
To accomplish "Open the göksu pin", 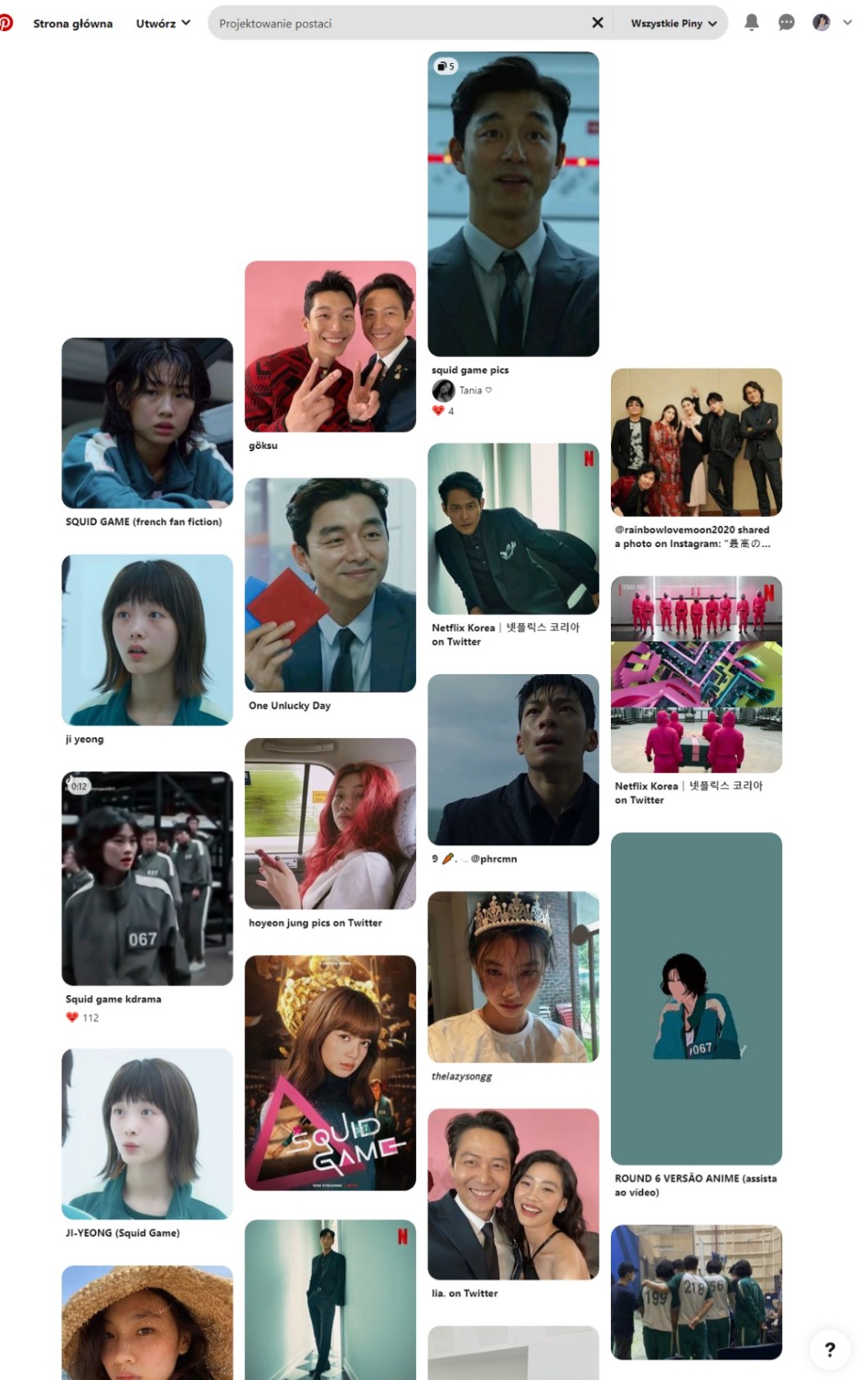I will pos(330,346).
